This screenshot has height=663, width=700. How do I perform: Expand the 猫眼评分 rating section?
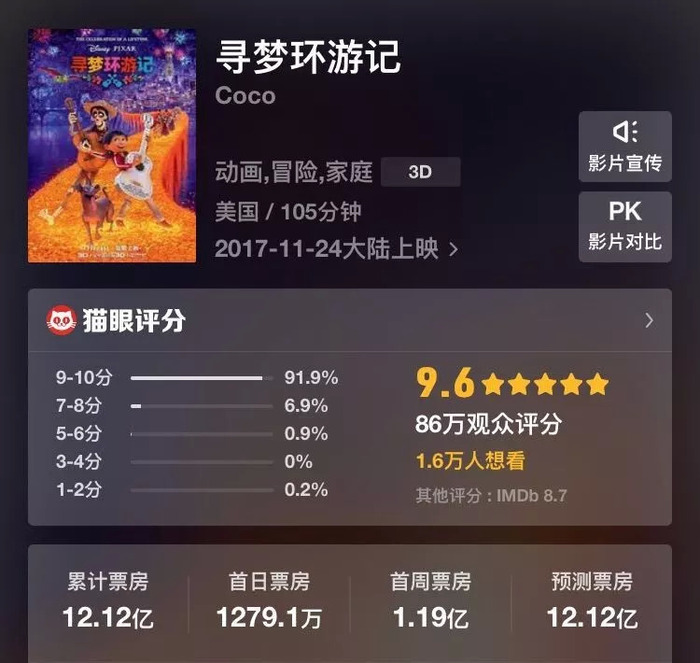click(x=648, y=321)
